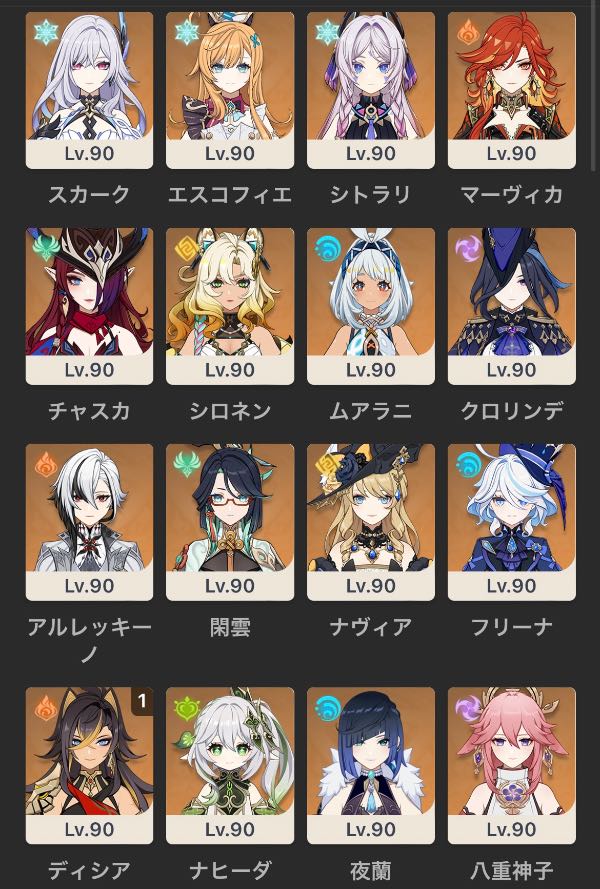Select the 閑雲 character tile
Image resolution: width=600 pixels, height=889 pixels.
pyautogui.click(x=230, y=522)
